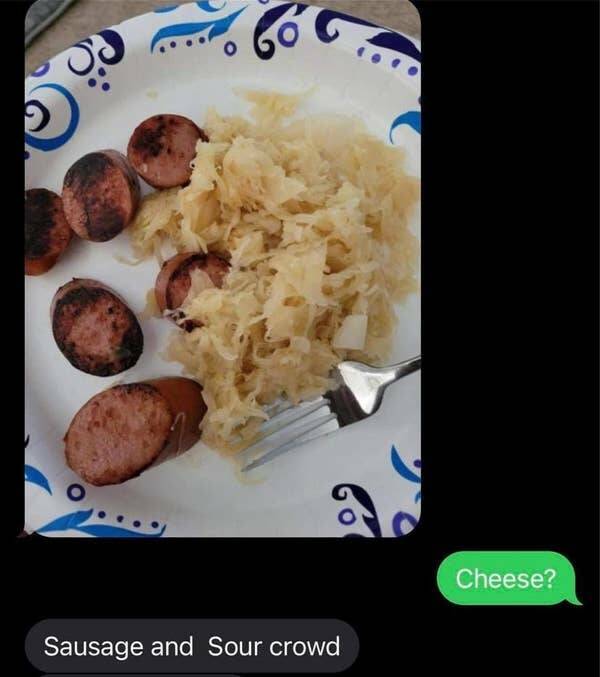The height and width of the screenshot is (677, 600).
Task: Open the sausage and sauerkraut photo message
Action: (222, 268)
